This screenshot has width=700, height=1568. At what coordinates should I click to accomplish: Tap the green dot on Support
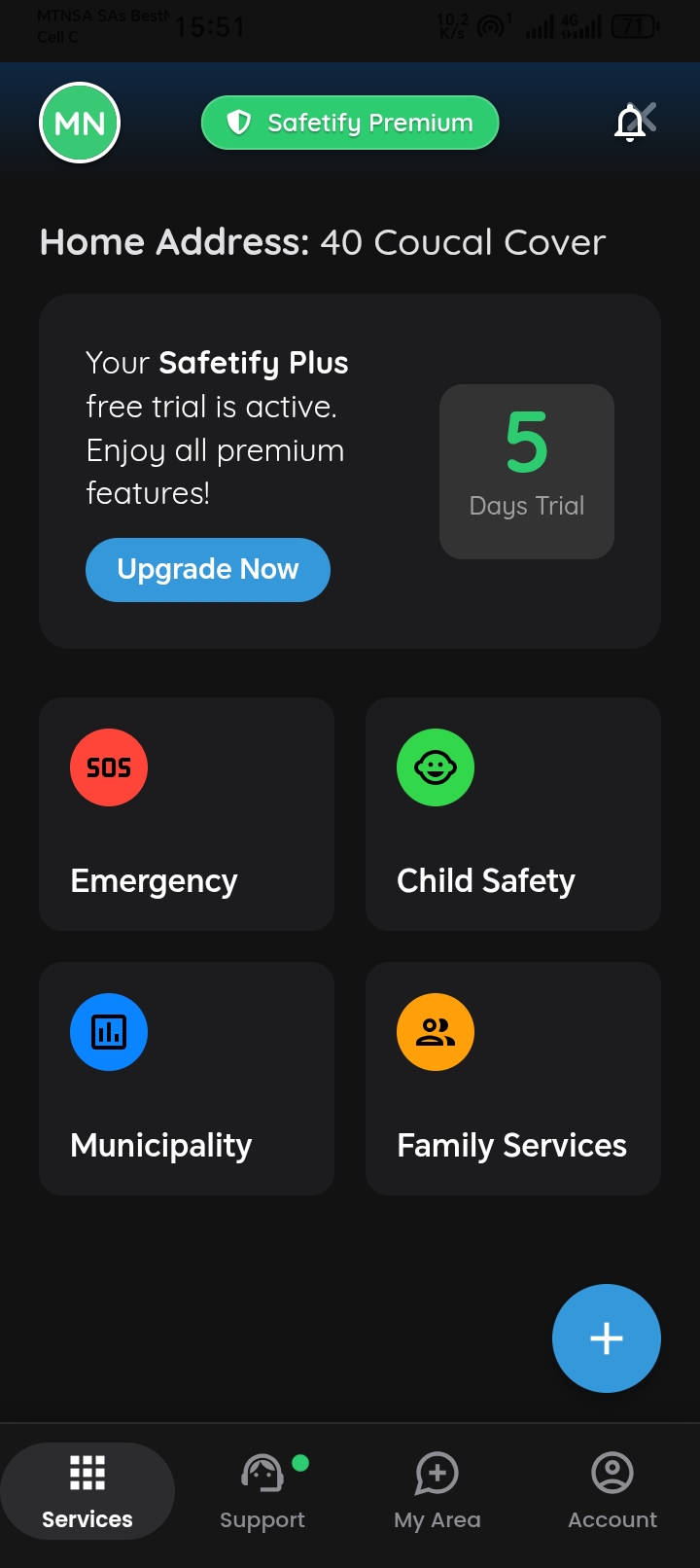300,1460
